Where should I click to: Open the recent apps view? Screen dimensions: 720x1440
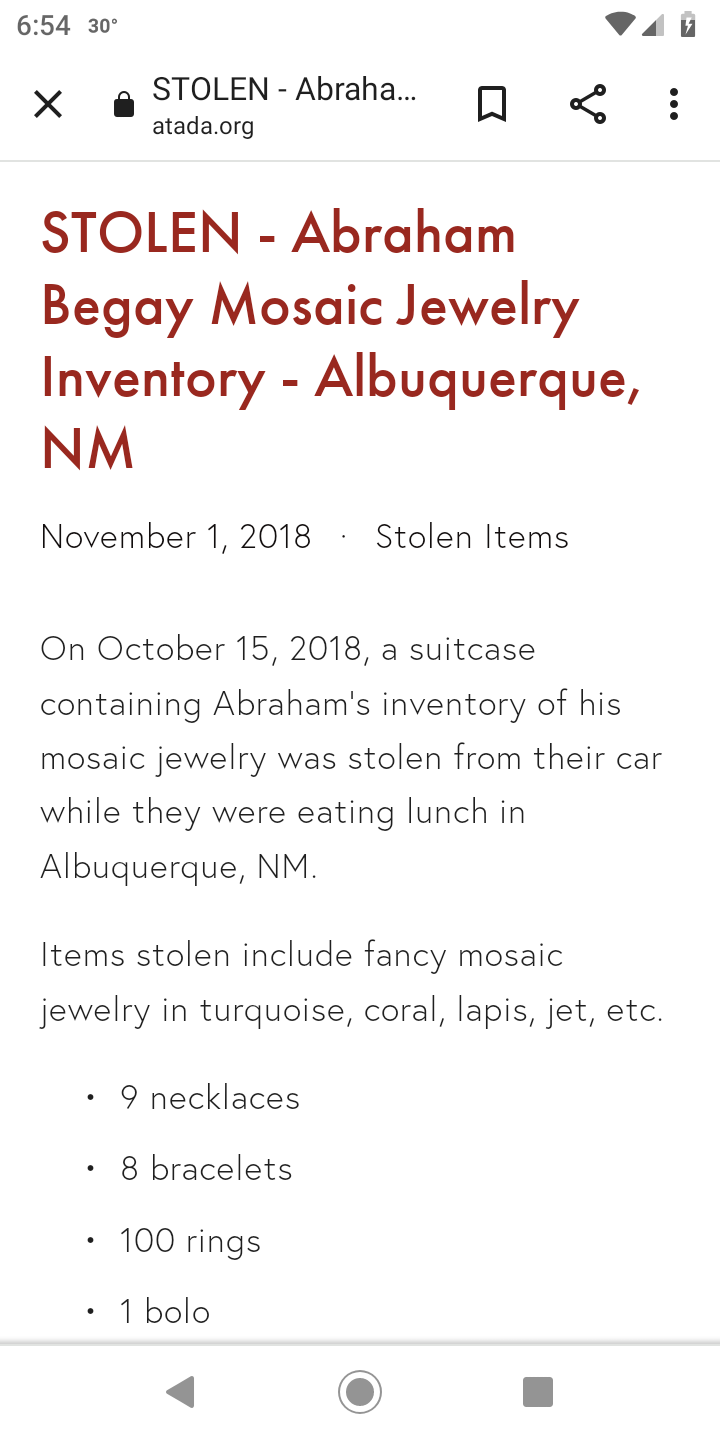[538, 1391]
